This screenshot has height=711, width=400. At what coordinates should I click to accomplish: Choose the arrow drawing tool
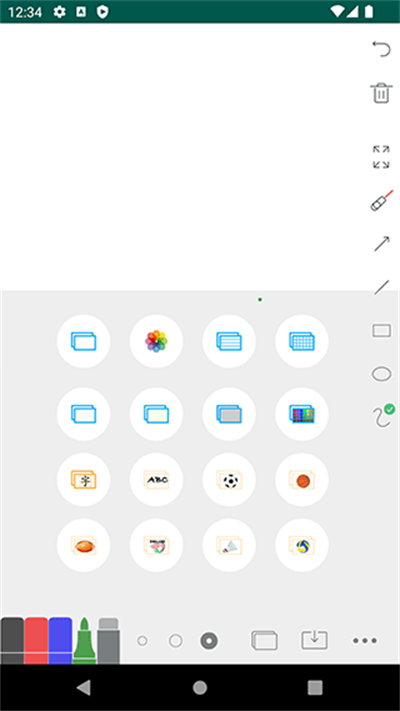(381, 243)
